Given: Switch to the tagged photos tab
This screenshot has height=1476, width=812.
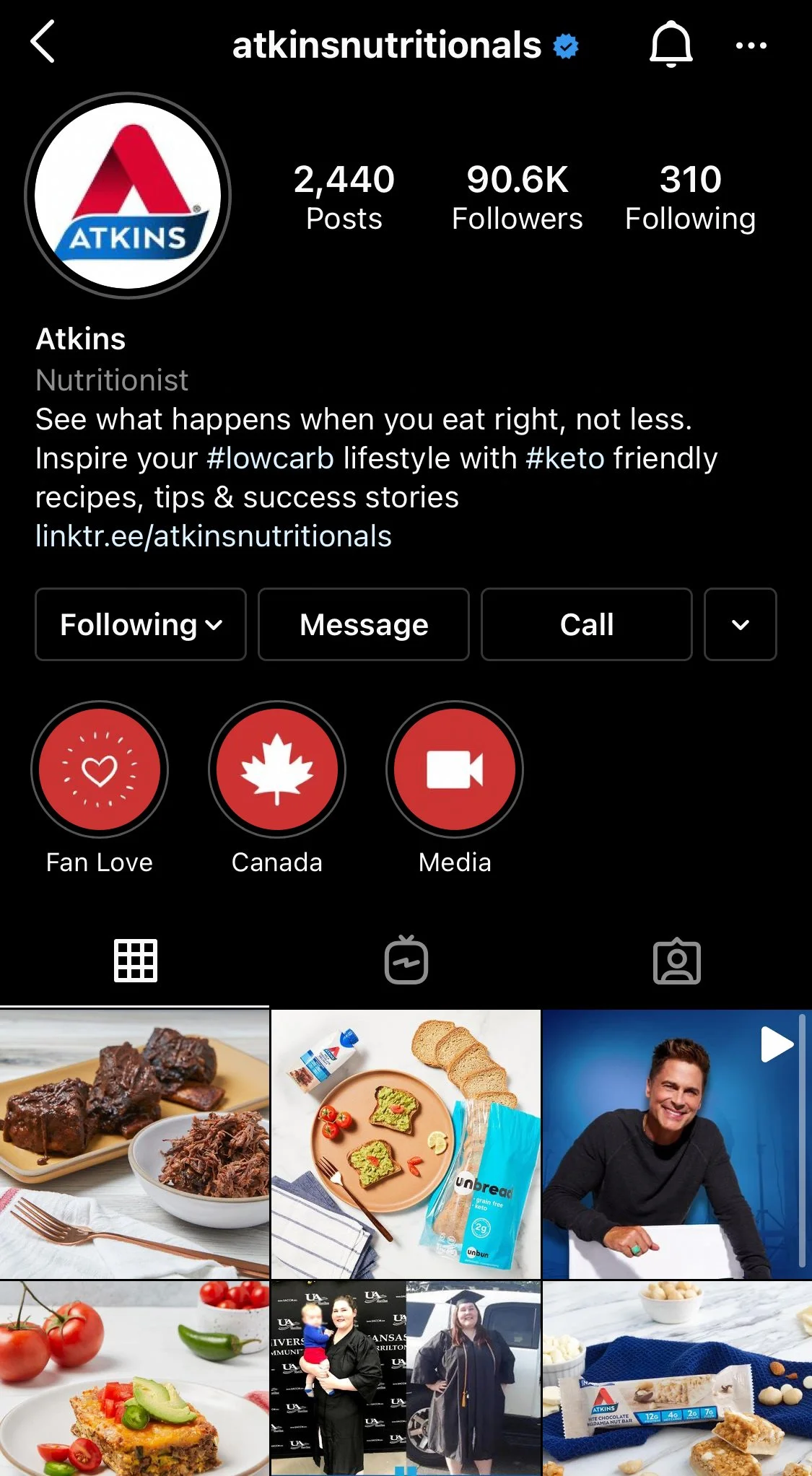Looking at the screenshot, I should tap(677, 961).
